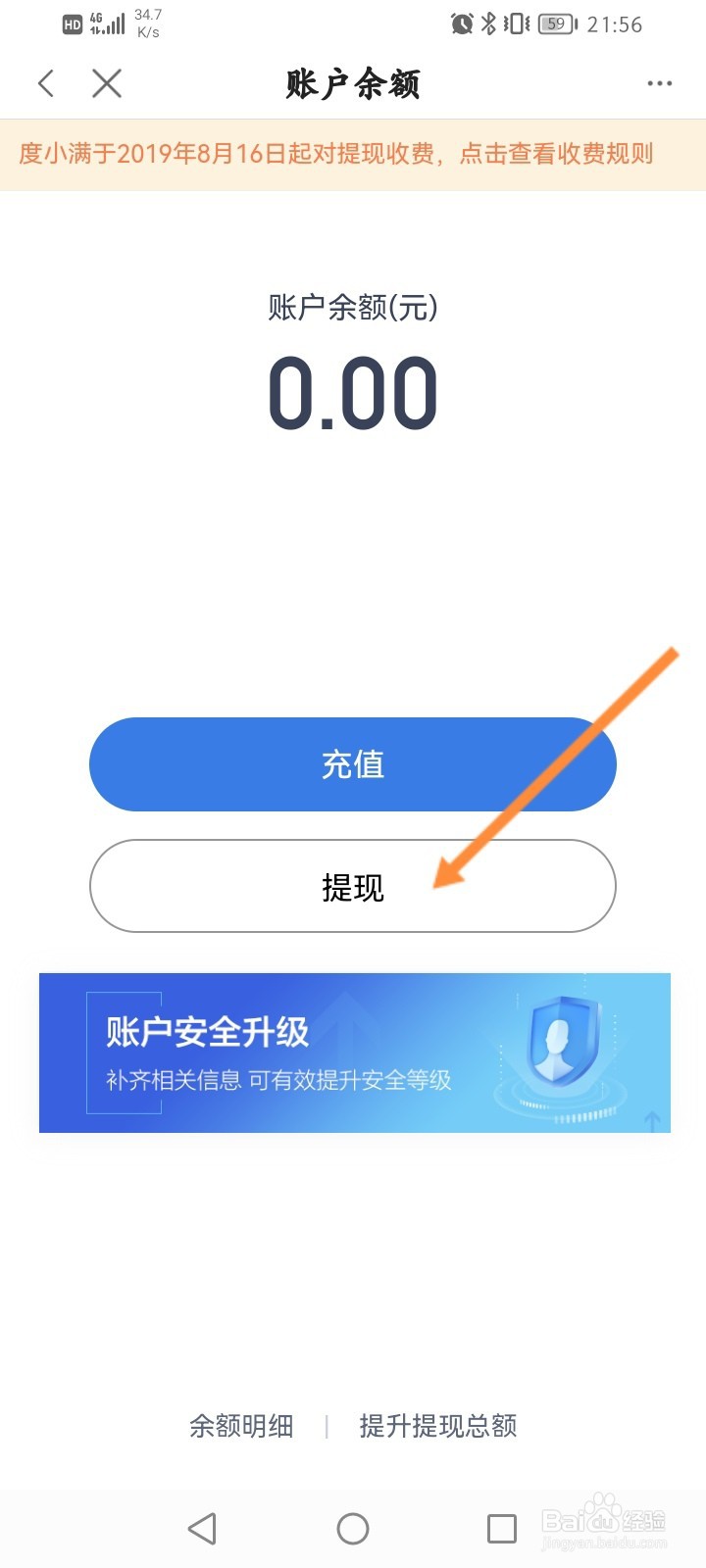Tap the X to close the page
This screenshot has height=1568, width=706.
click(106, 83)
